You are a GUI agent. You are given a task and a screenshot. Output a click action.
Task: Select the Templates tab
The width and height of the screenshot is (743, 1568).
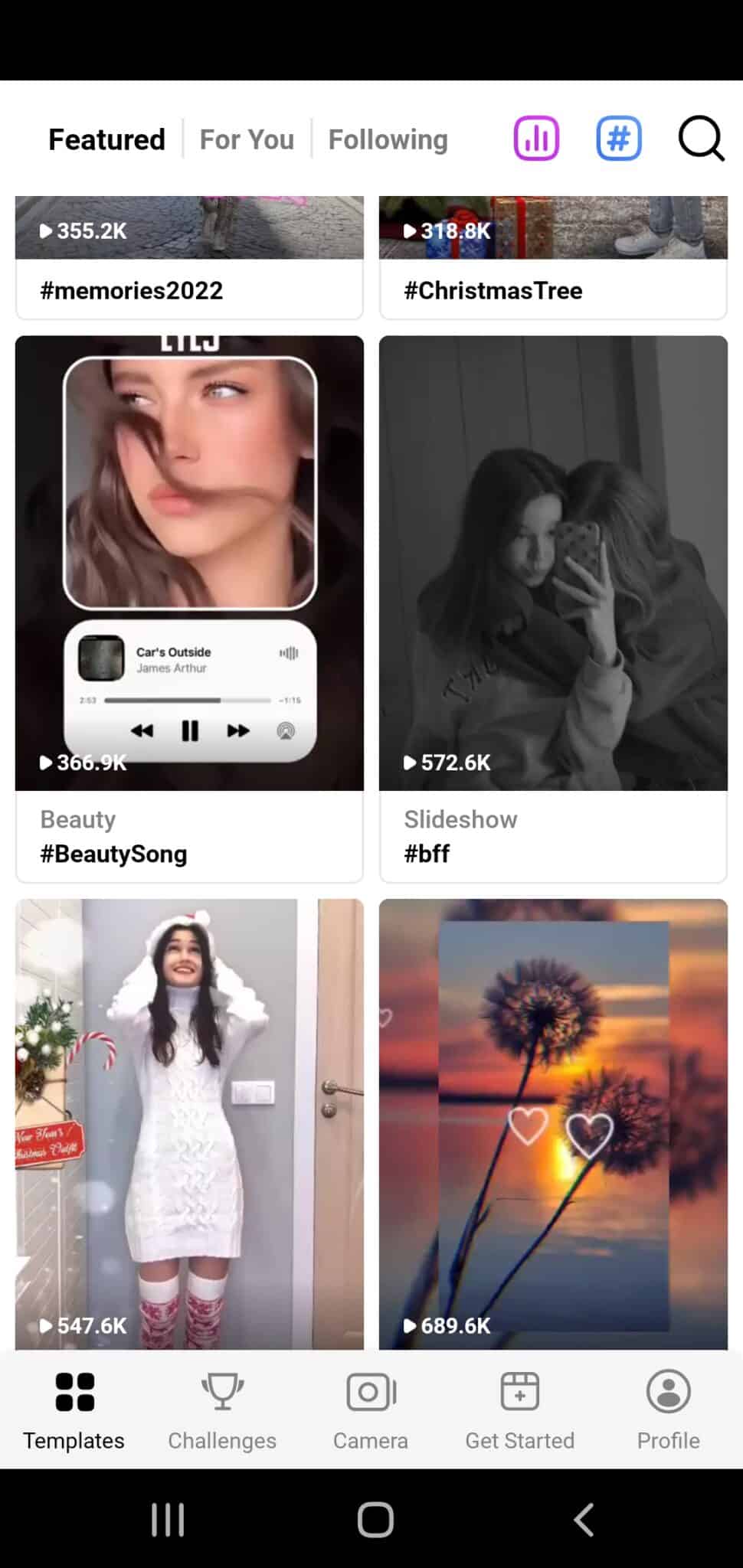point(74,1410)
